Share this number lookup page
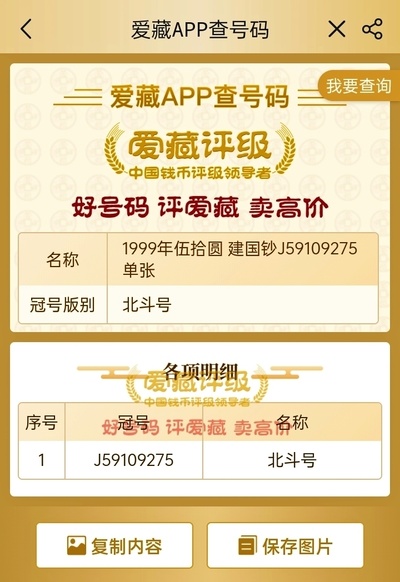The height and width of the screenshot is (582, 400). pos(372,29)
